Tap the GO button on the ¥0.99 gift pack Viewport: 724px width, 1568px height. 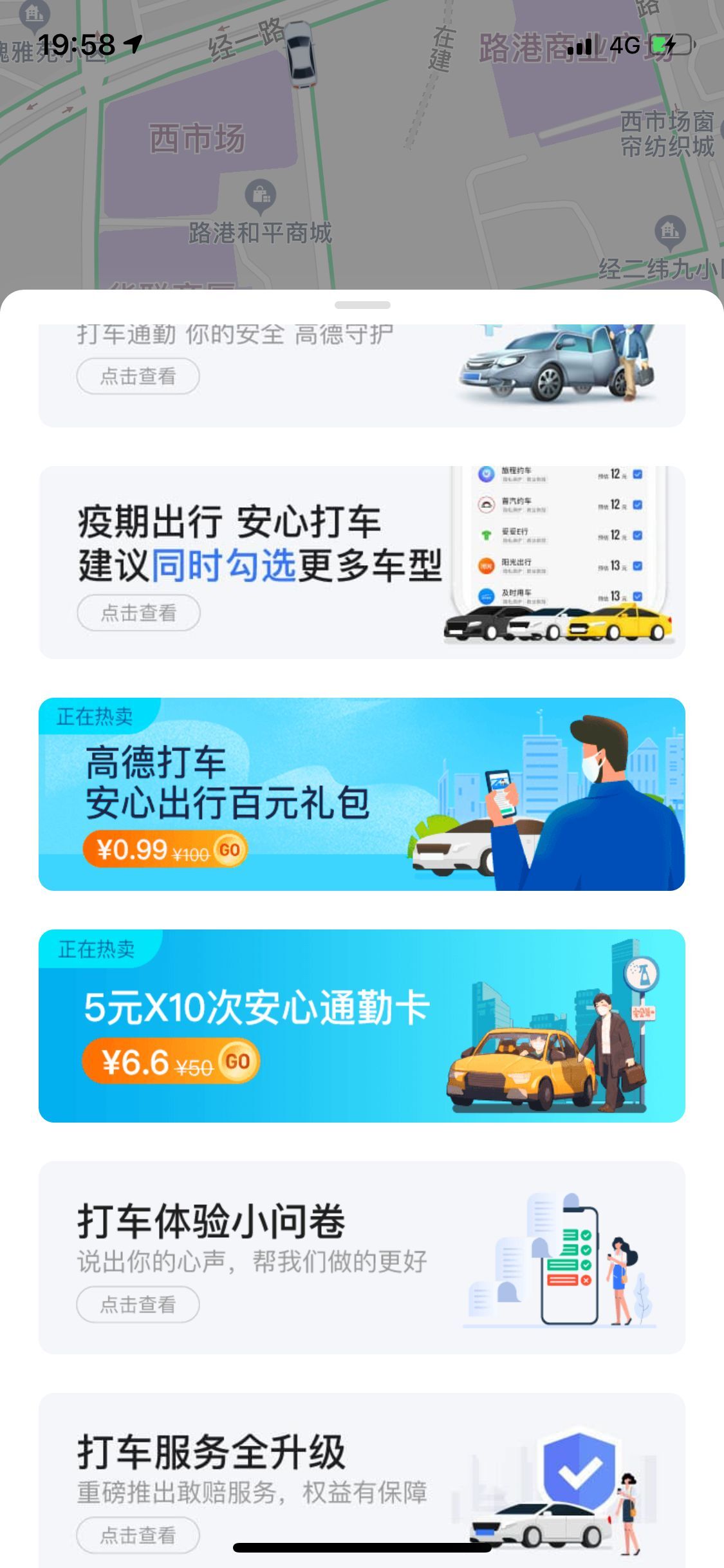click(230, 850)
